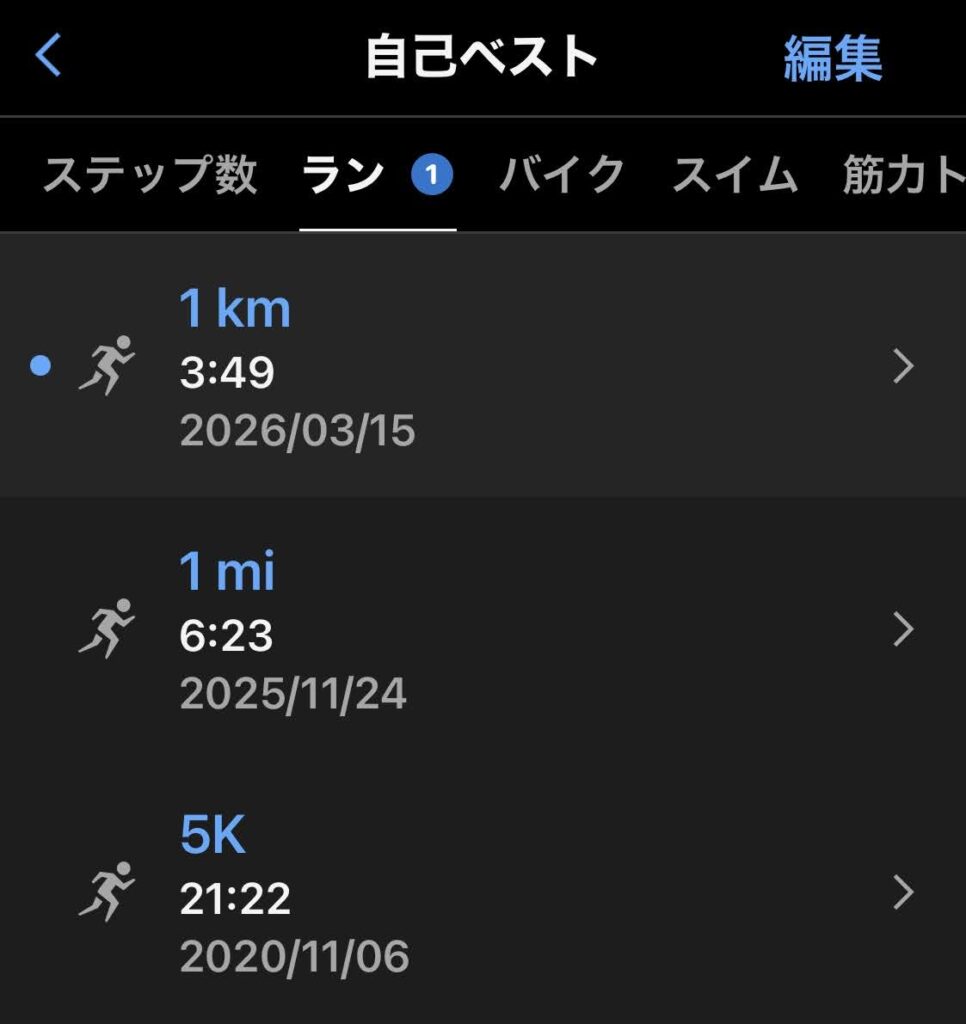Image resolution: width=966 pixels, height=1024 pixels.
Task: Tap the 編集 edit button
Action: click(x=832, y=58)
